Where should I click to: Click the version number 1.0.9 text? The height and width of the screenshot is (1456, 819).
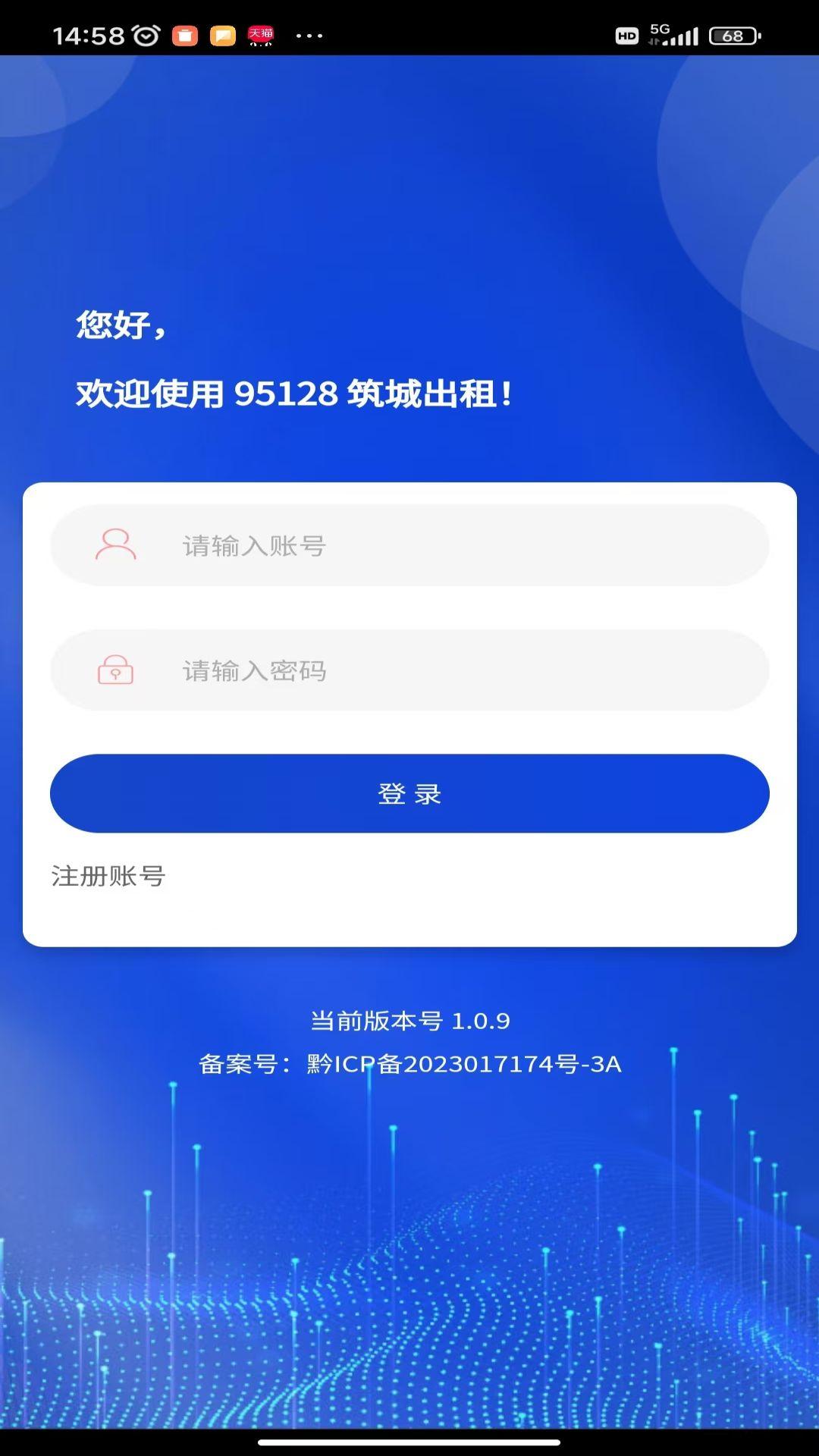[409, 1020]
